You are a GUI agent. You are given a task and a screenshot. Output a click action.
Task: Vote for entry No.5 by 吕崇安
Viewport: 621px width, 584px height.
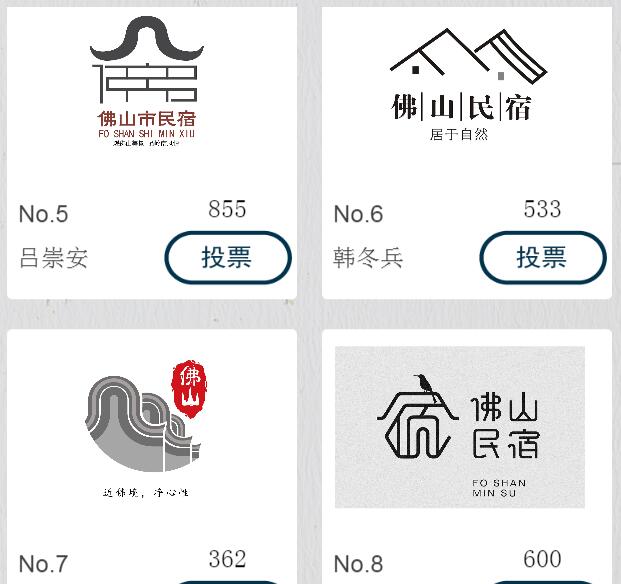coord(227,258)
